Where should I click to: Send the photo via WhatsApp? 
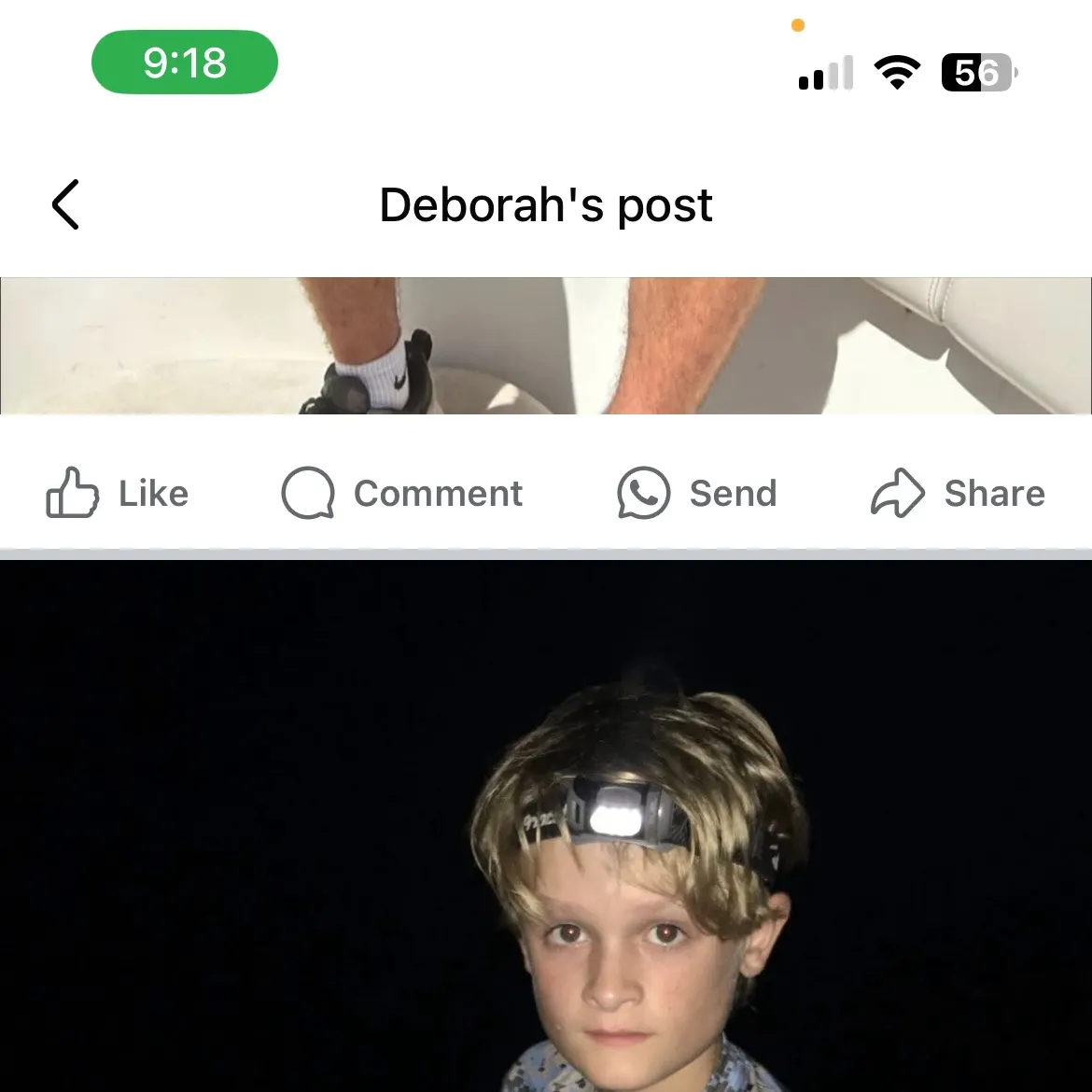pyautogui.click(x=697, y=493)
